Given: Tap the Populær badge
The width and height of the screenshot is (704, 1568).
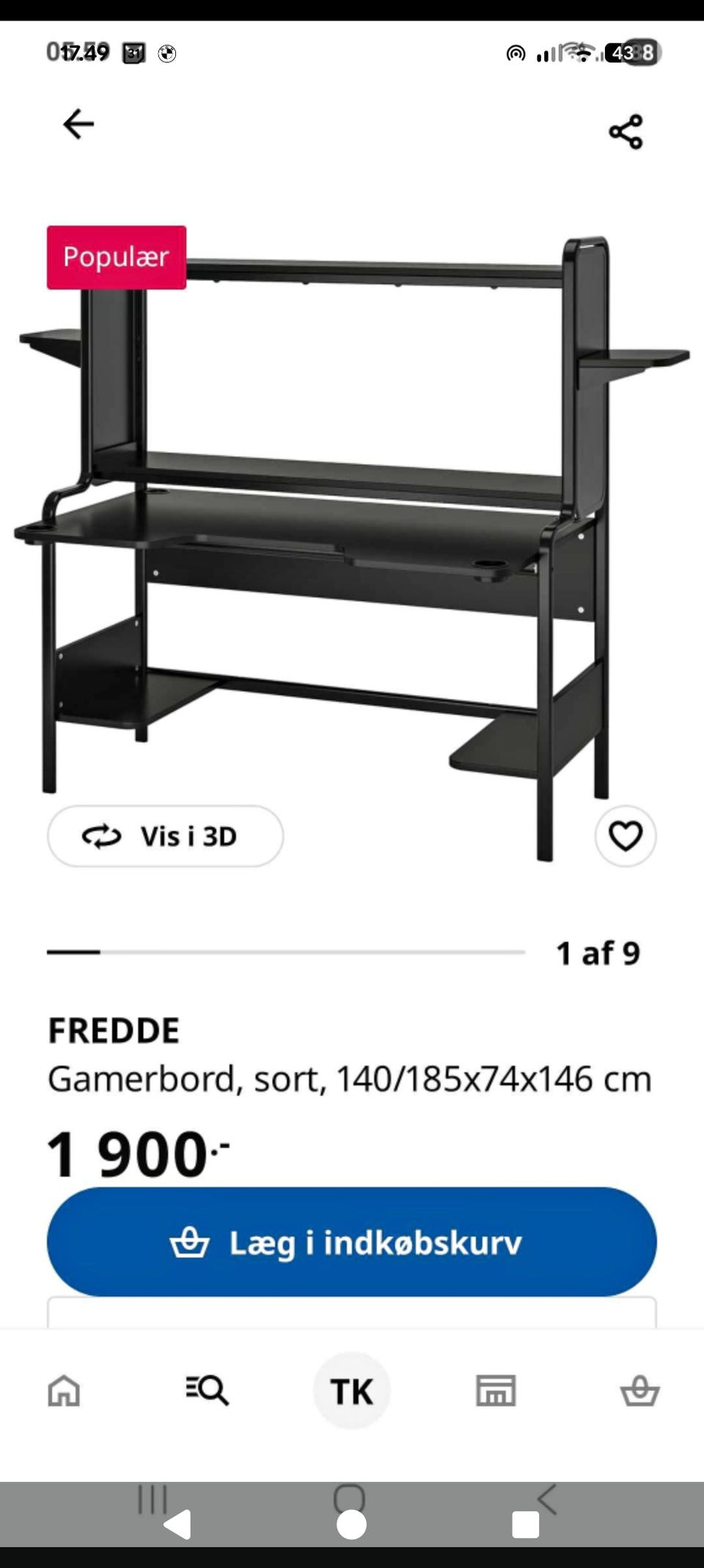Looking at the screenshot, I should (116, 257).
